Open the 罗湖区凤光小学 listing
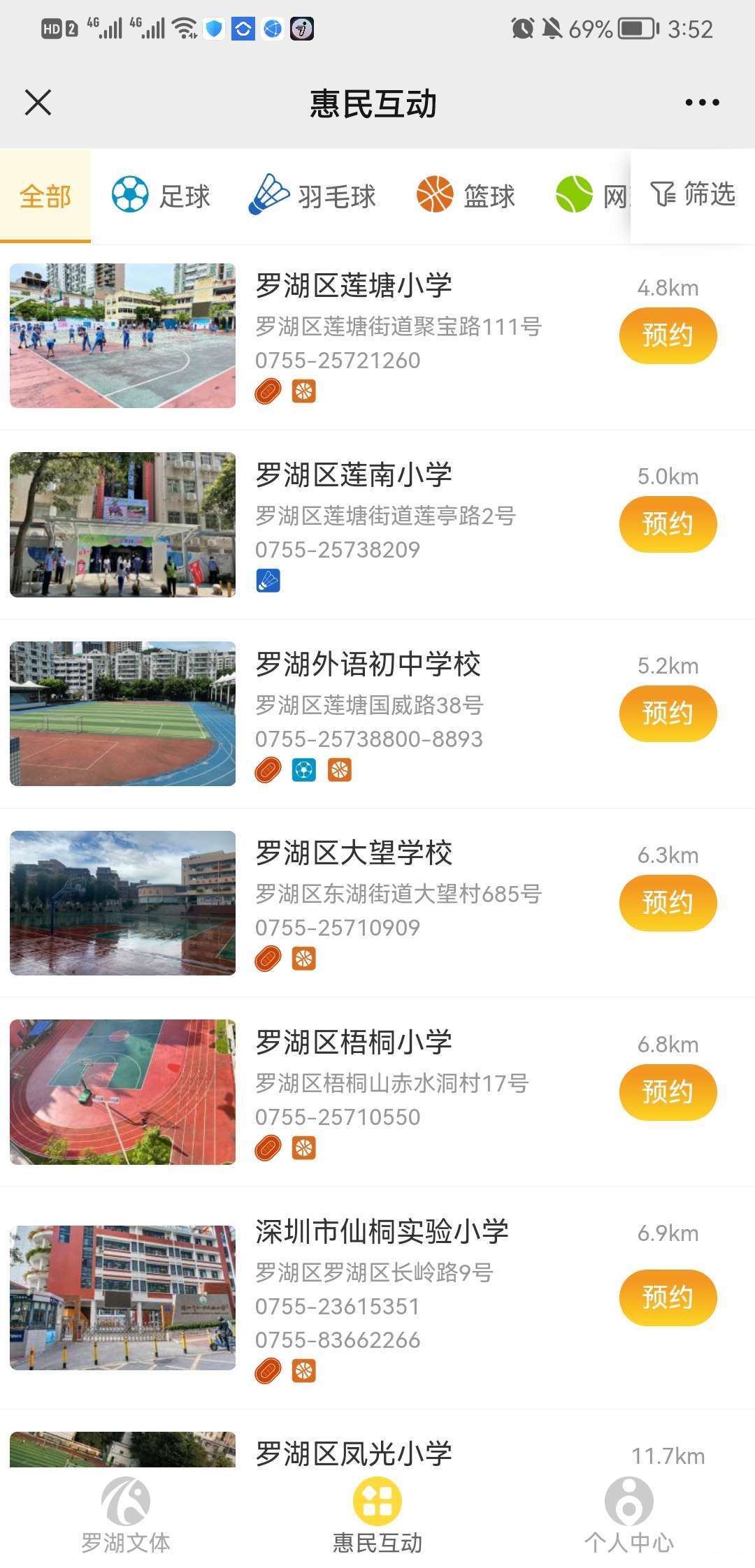 click(354, 1453)
